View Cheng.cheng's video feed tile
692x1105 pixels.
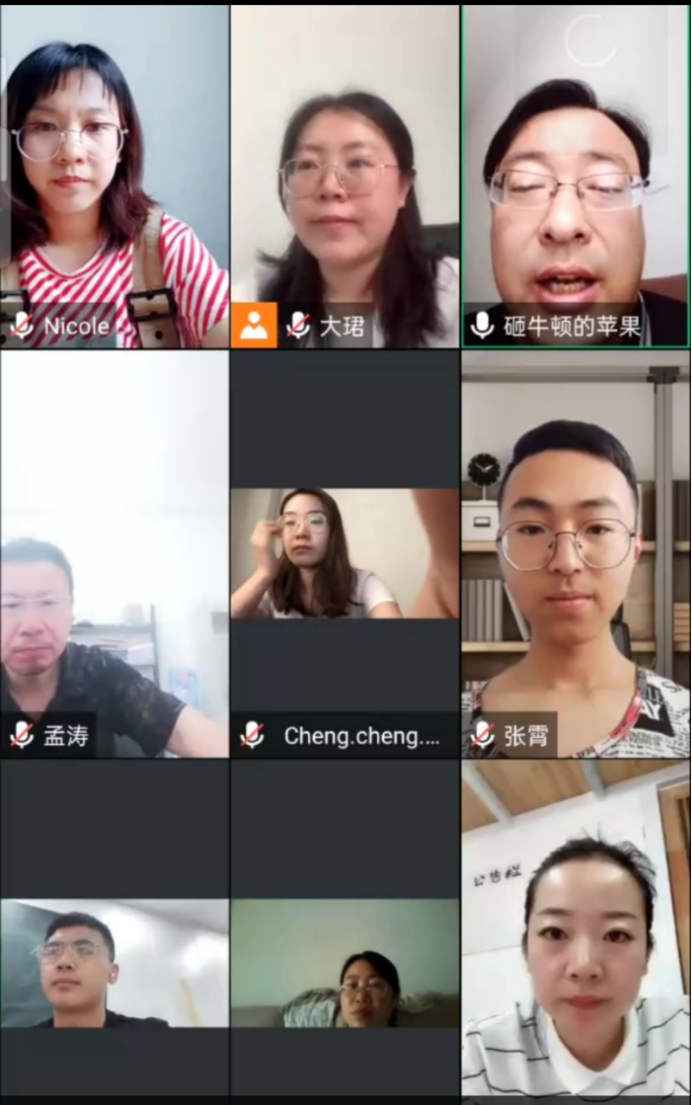pos(345,553)
